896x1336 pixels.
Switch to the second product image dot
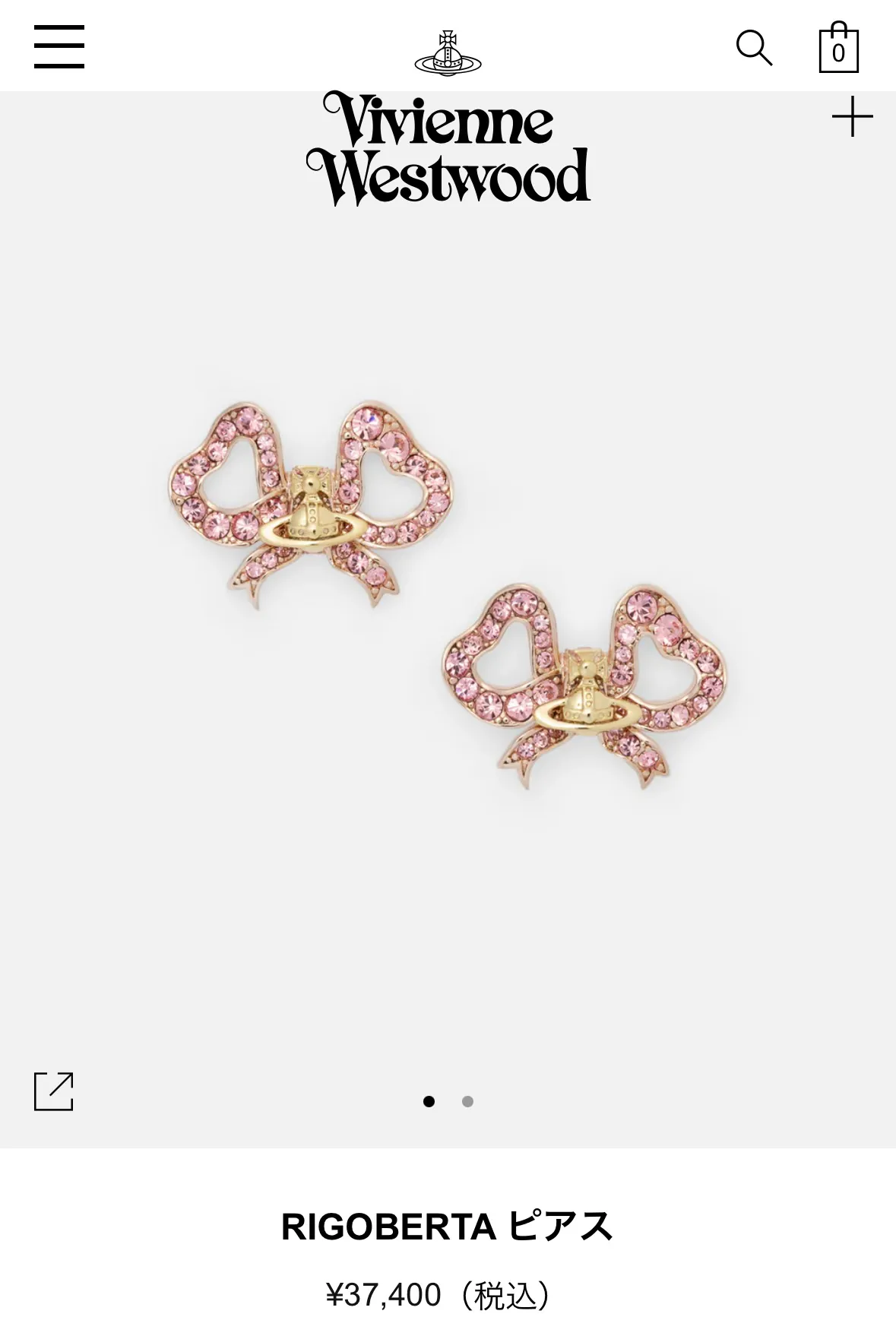click(x=467, y=1101)
